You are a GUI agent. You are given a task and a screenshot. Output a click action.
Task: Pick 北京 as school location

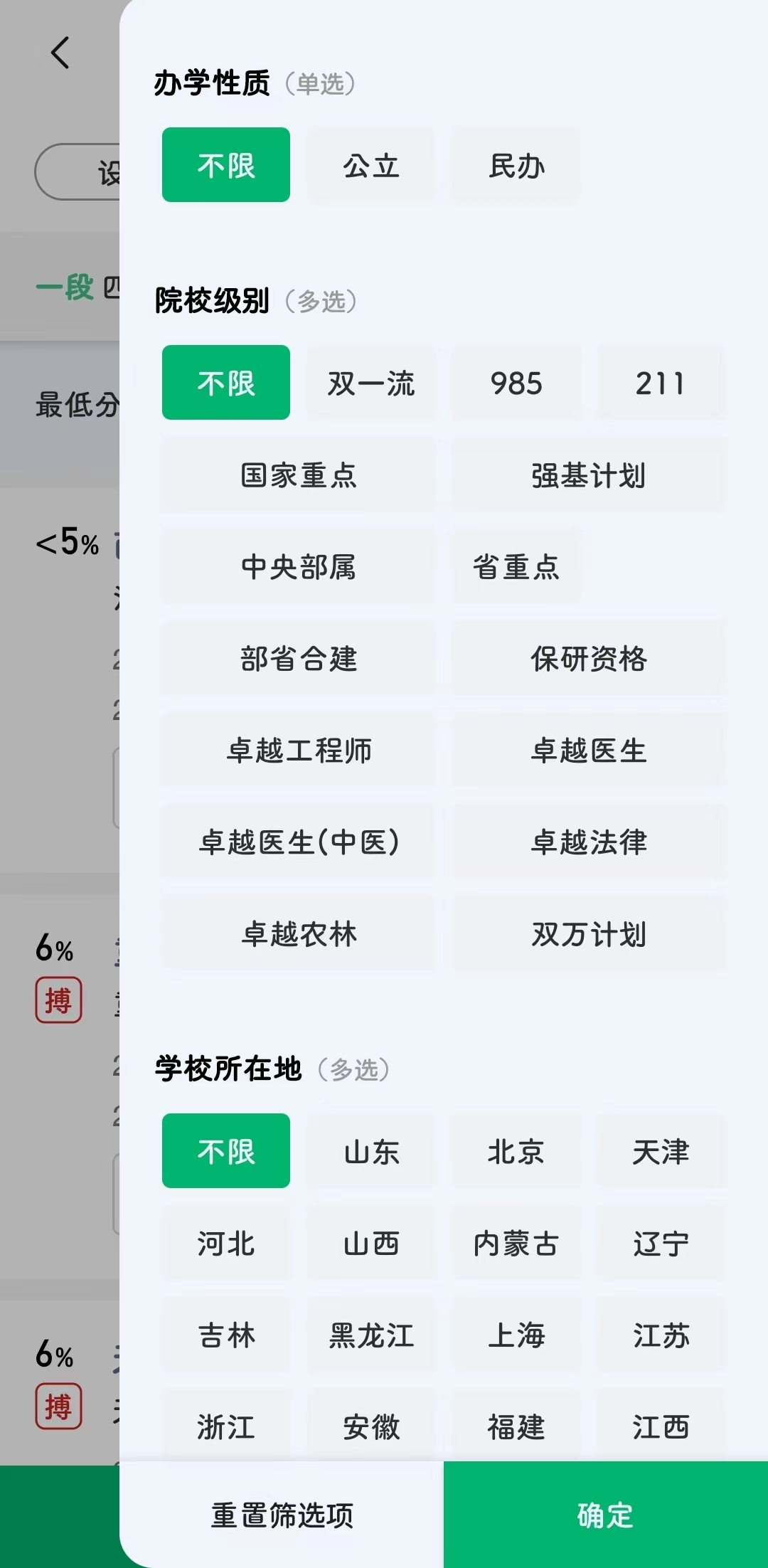516,1151
